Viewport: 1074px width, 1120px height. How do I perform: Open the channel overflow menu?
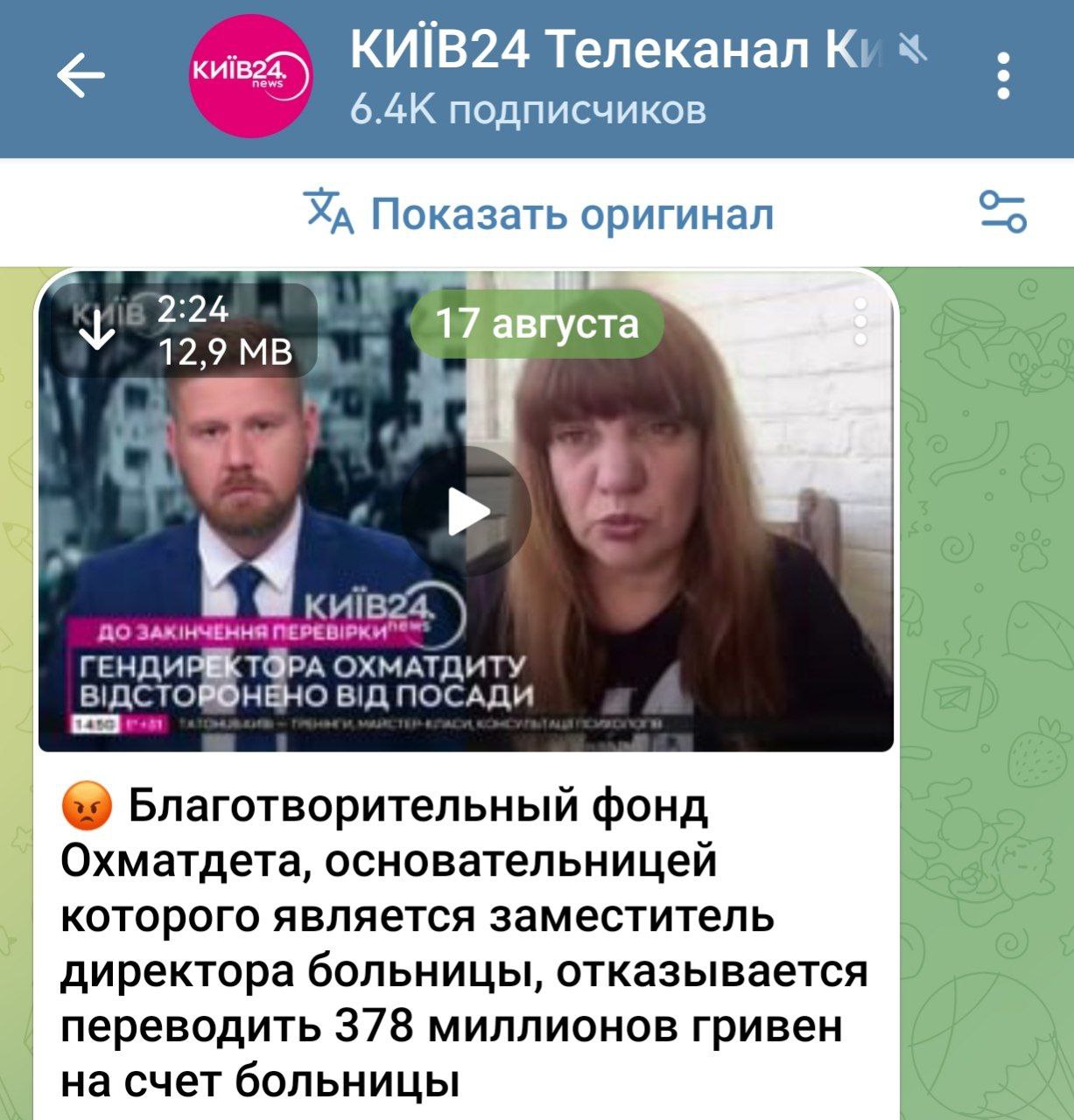click(1004, 77)
